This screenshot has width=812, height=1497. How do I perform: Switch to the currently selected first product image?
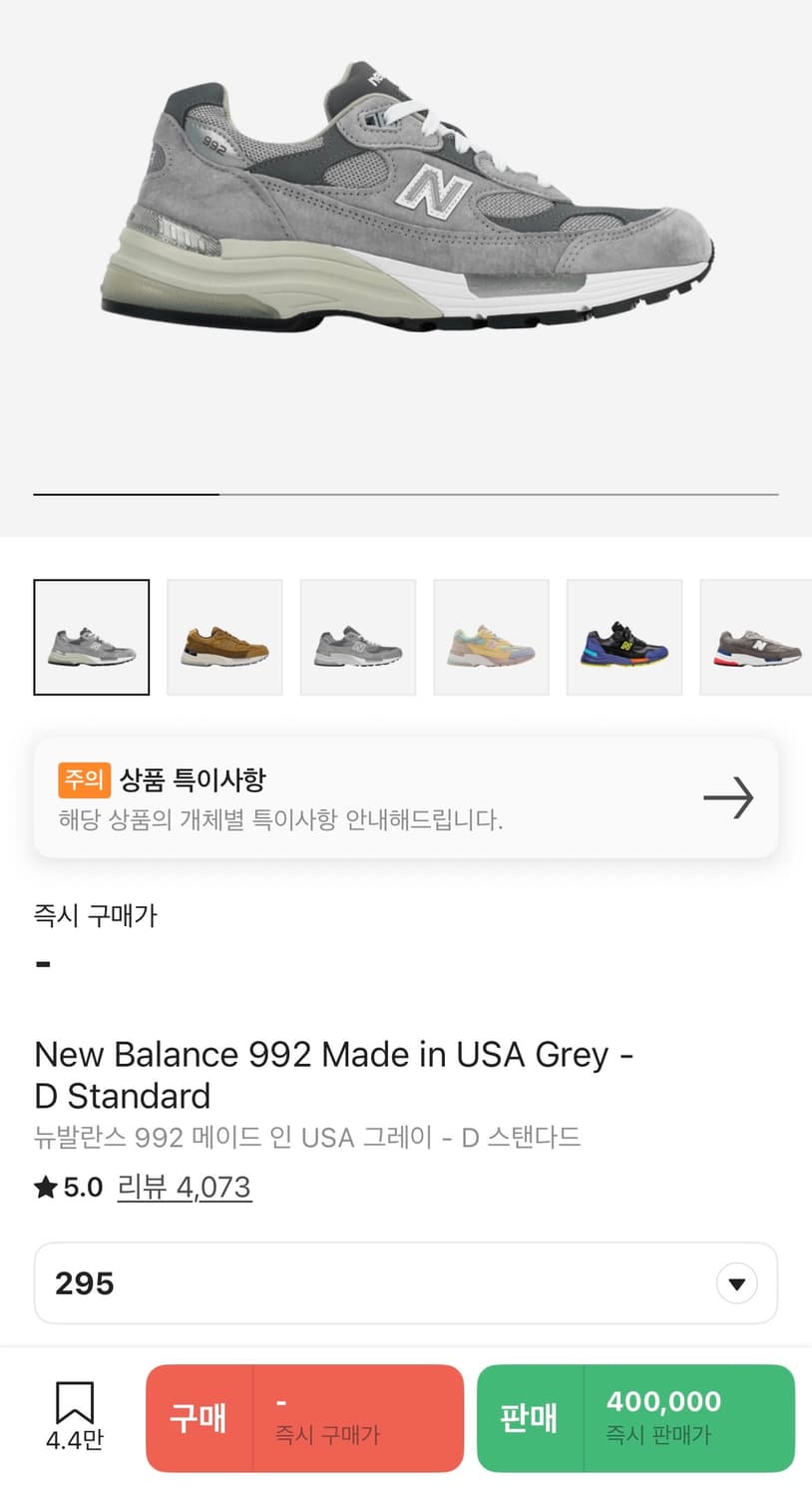(x=91, y=637)
